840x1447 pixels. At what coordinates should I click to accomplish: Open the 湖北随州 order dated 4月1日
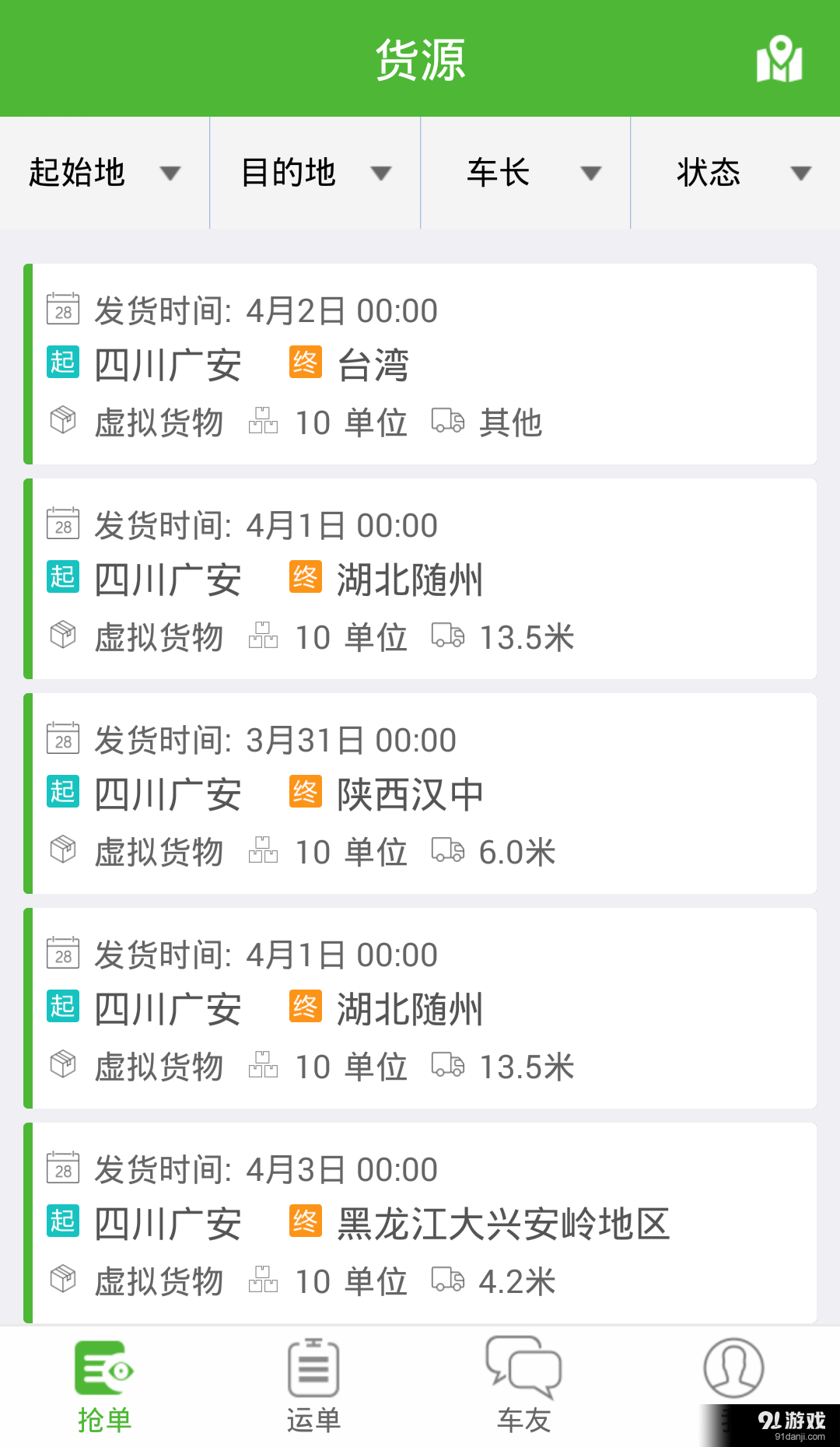click(420, 580)
